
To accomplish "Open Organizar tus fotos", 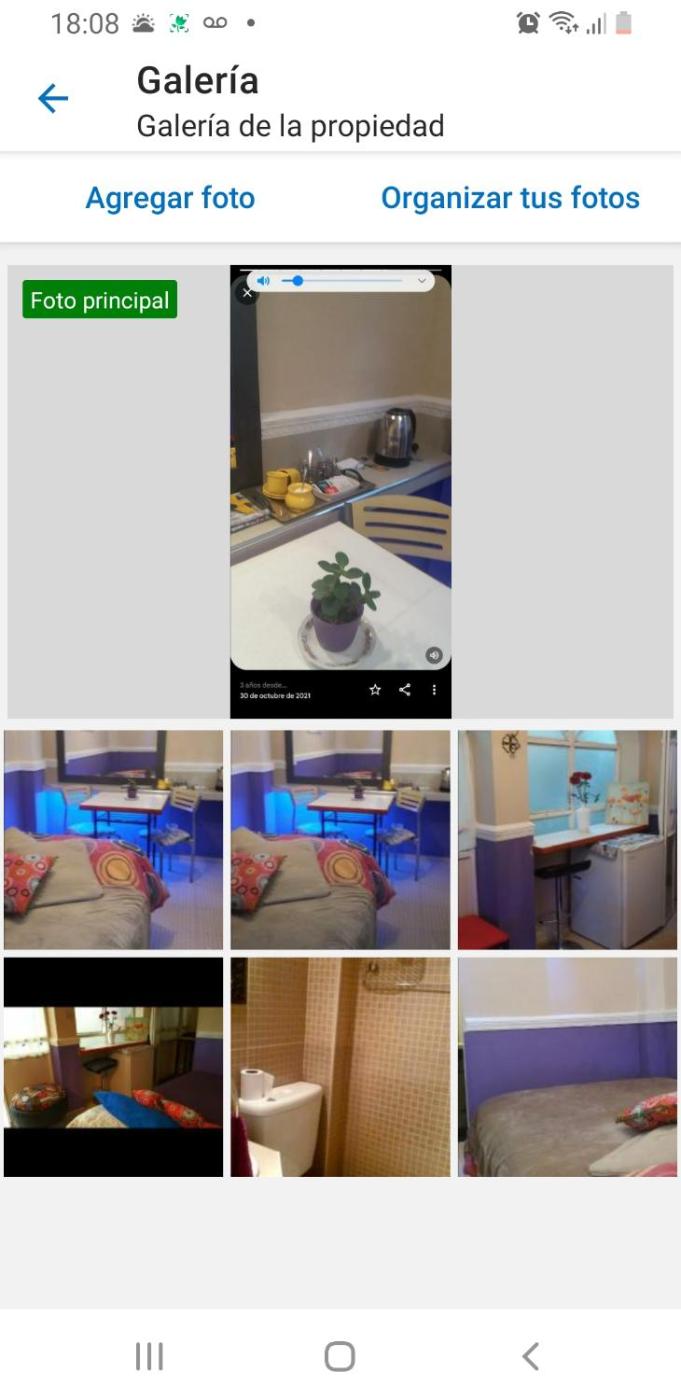I will click(x=510, y=198).
